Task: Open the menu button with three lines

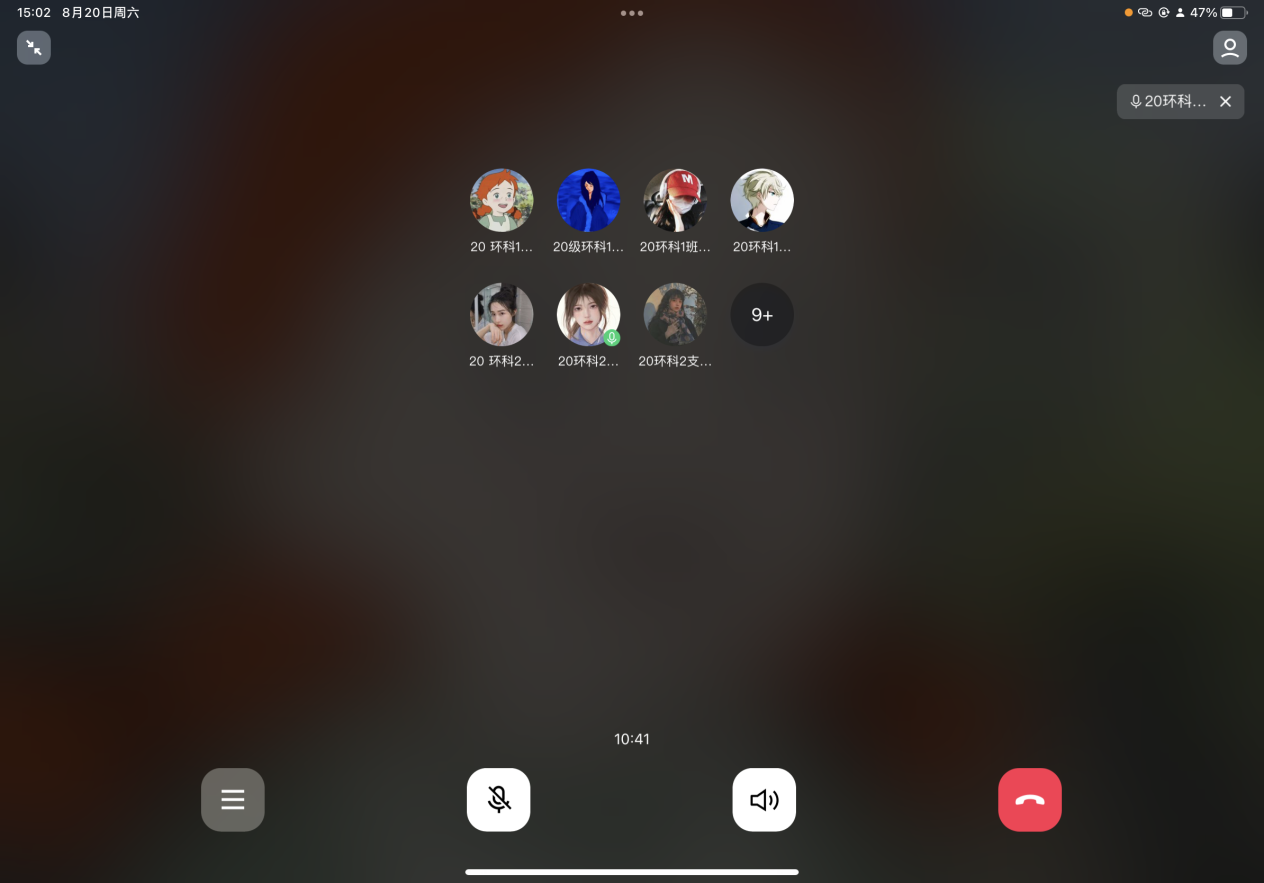Action: (233, 800)
